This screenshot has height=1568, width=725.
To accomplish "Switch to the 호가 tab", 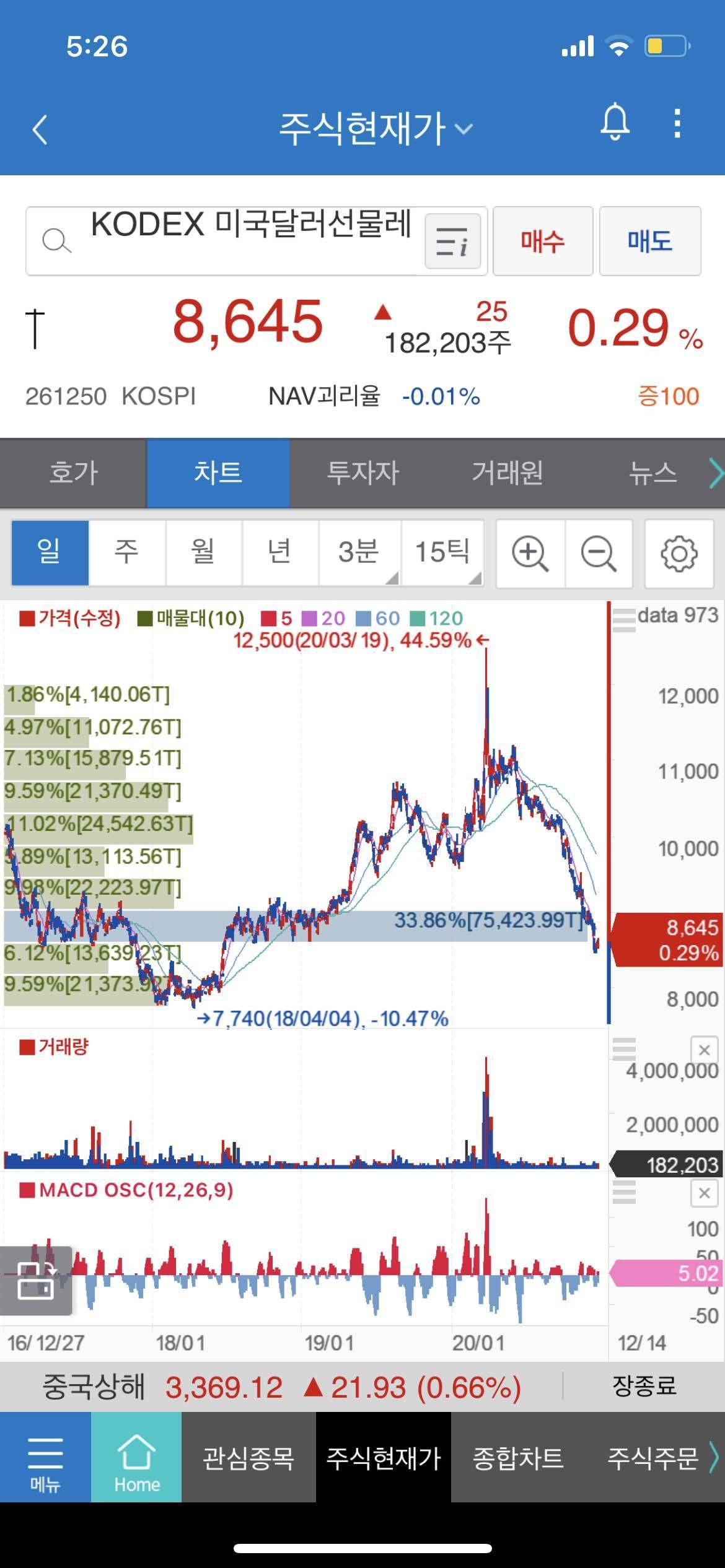I will pos(73,473).
